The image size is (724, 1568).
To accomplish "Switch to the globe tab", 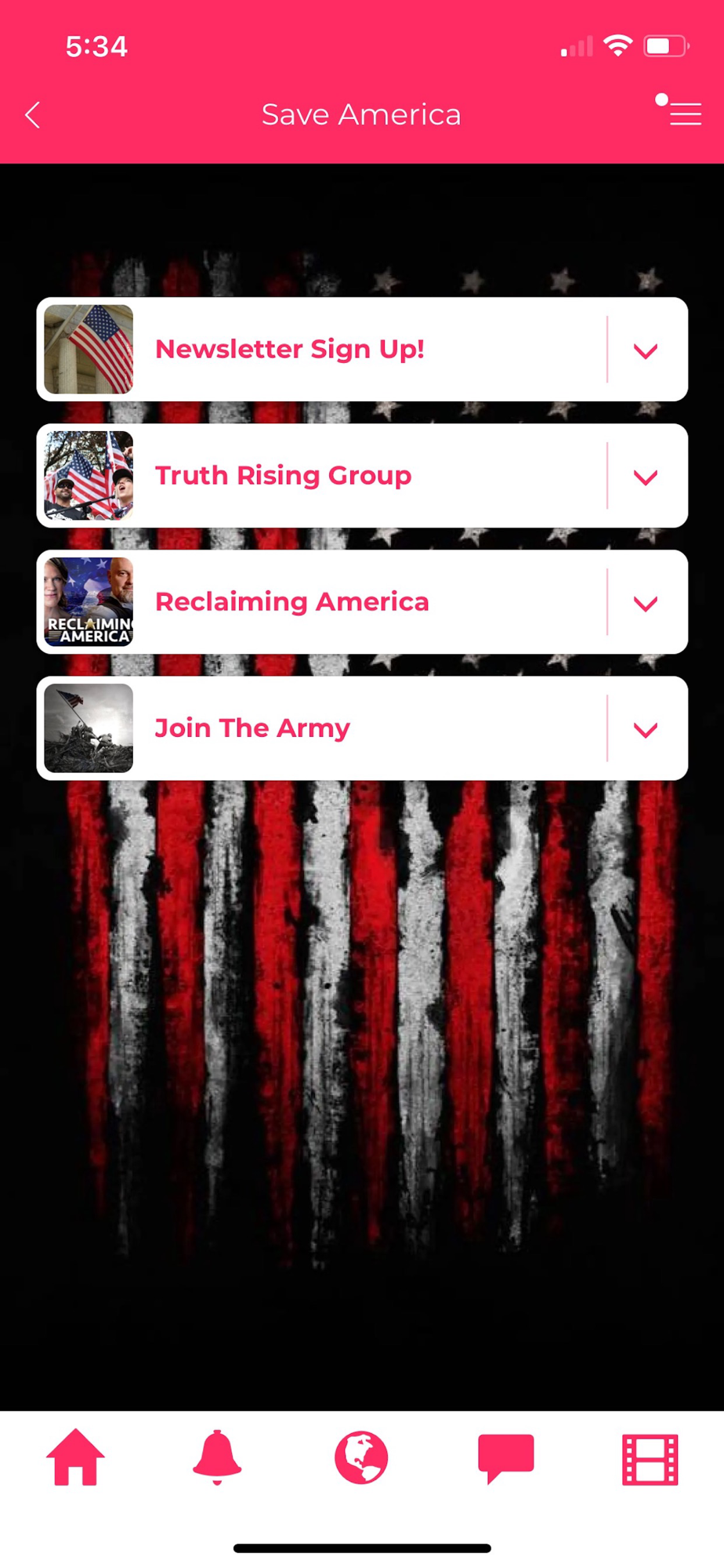I will point(361,1457).
